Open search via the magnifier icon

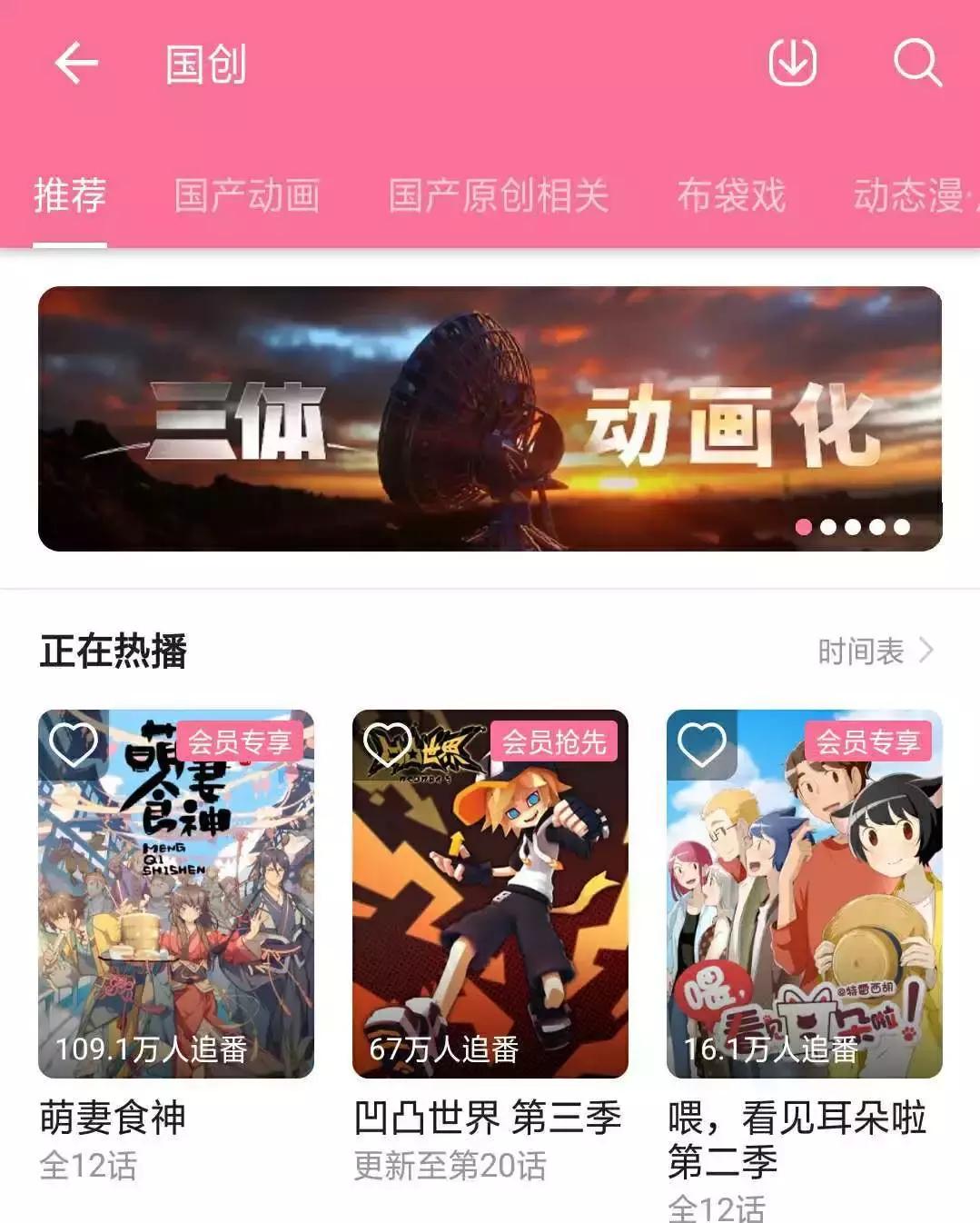coord(917,64)
